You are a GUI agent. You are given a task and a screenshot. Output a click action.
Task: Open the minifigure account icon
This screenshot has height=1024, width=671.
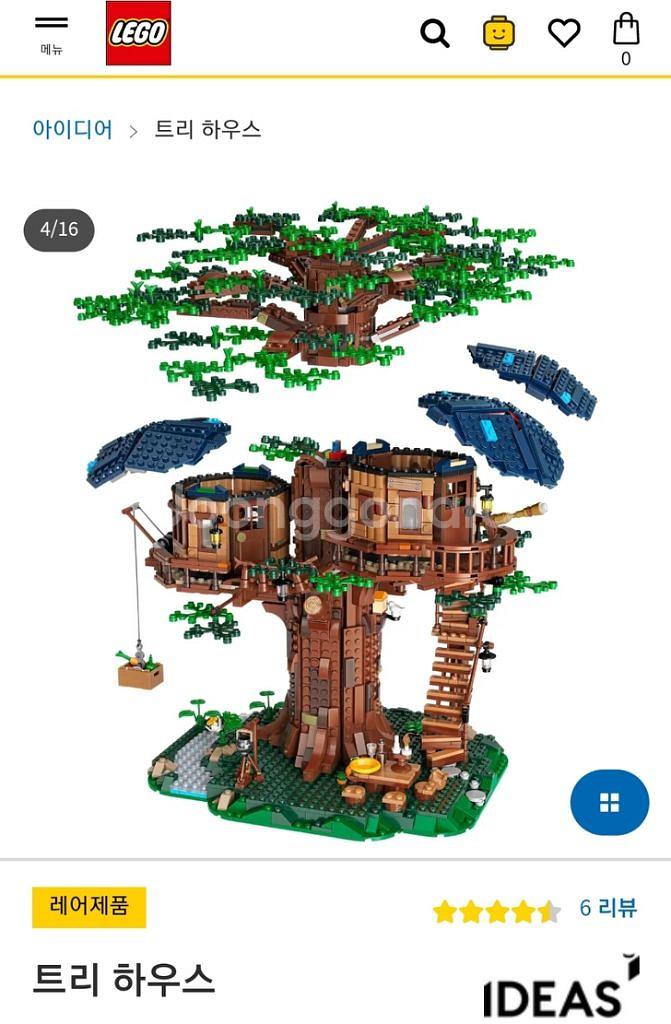[x=498, y=33]
